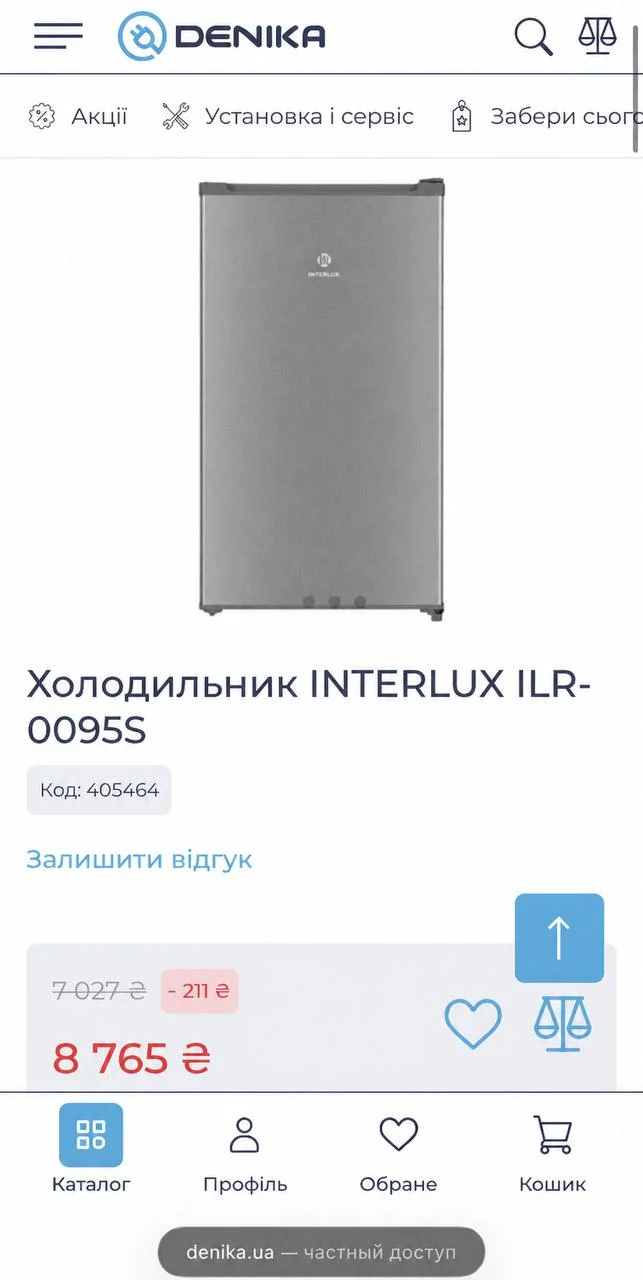
Task: Open the search magnifier icon
Action: point(534,37)
